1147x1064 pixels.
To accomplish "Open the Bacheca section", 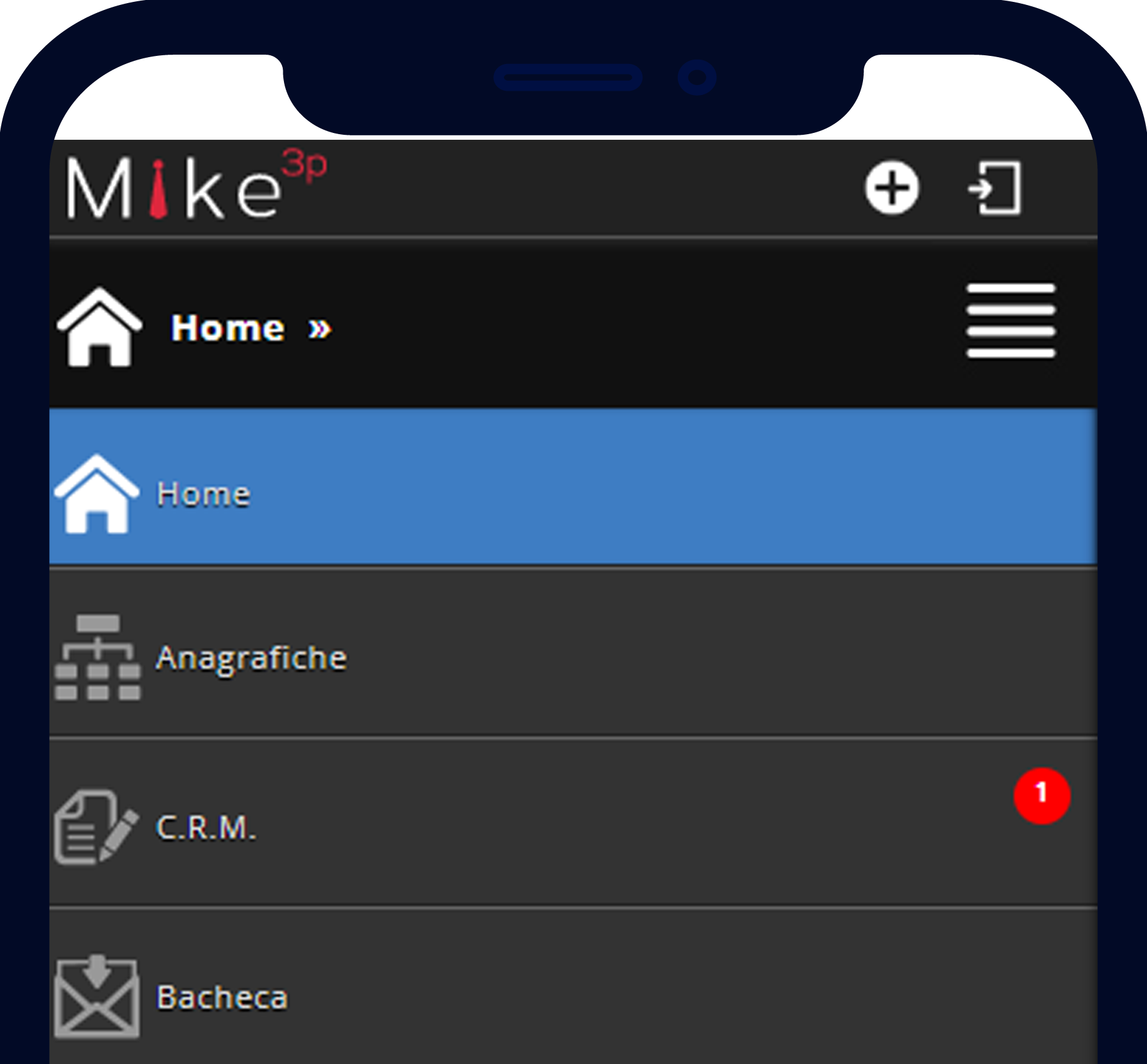I will point(222,998).
